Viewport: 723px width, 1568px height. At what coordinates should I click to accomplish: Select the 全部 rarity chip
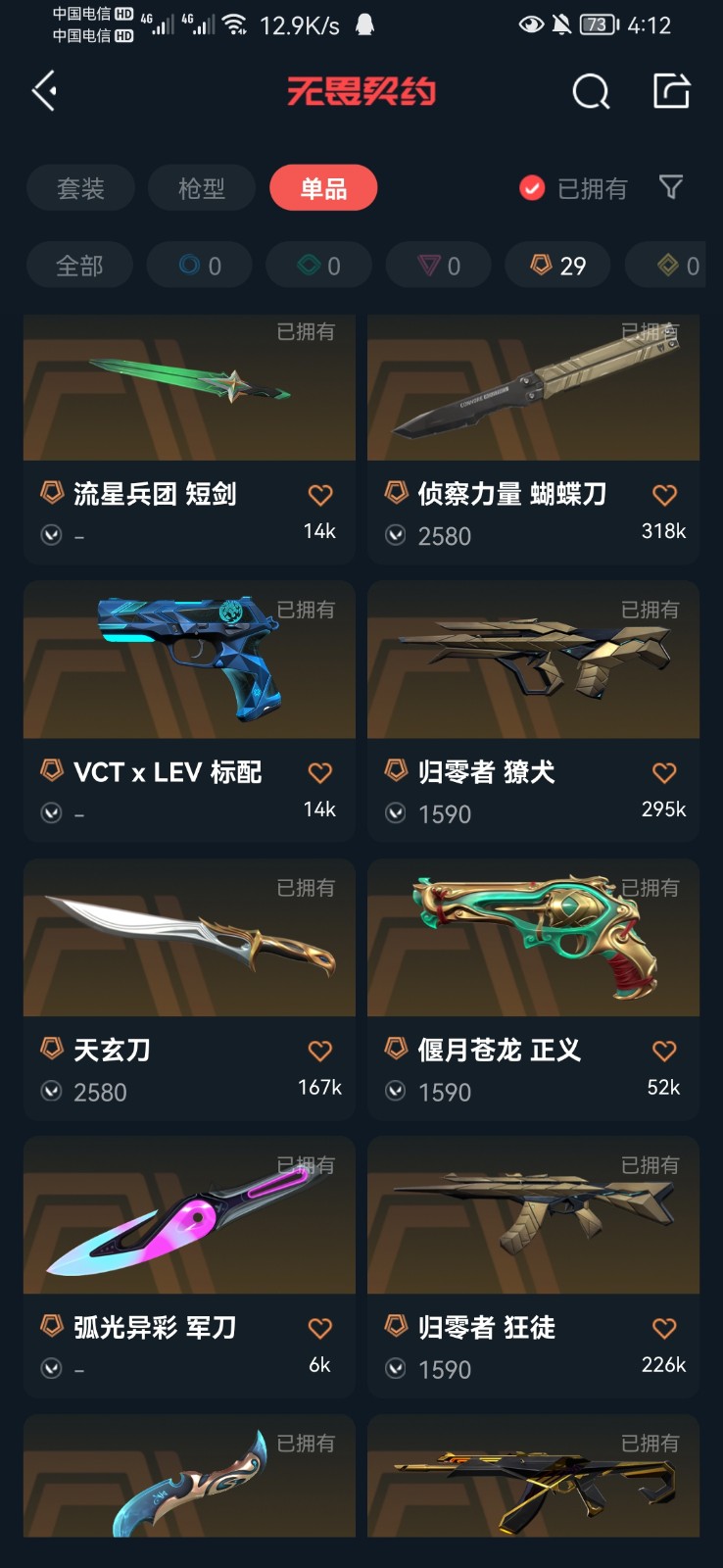(79, 266)
